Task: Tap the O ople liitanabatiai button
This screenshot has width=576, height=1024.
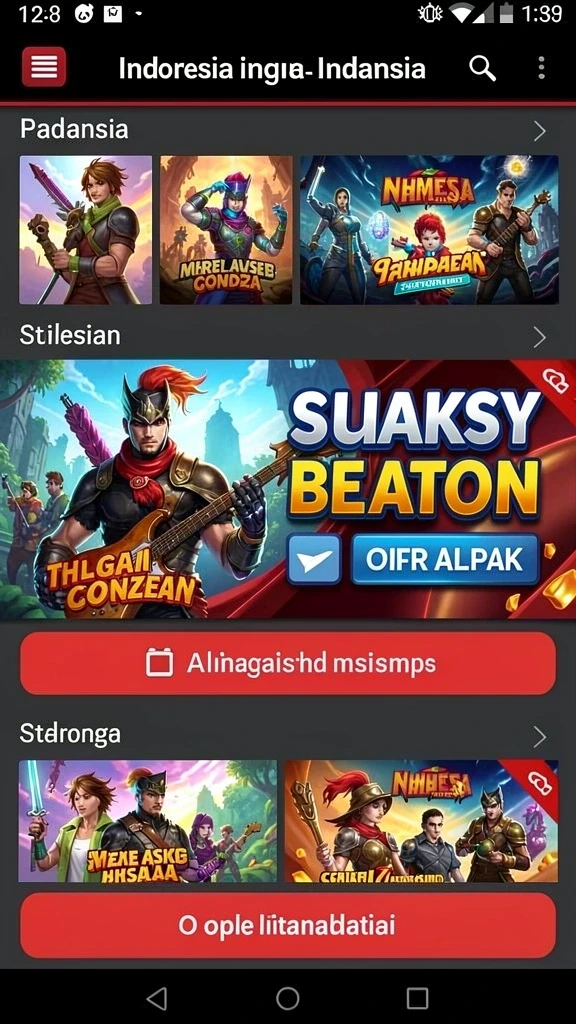Action: point(288,925)
